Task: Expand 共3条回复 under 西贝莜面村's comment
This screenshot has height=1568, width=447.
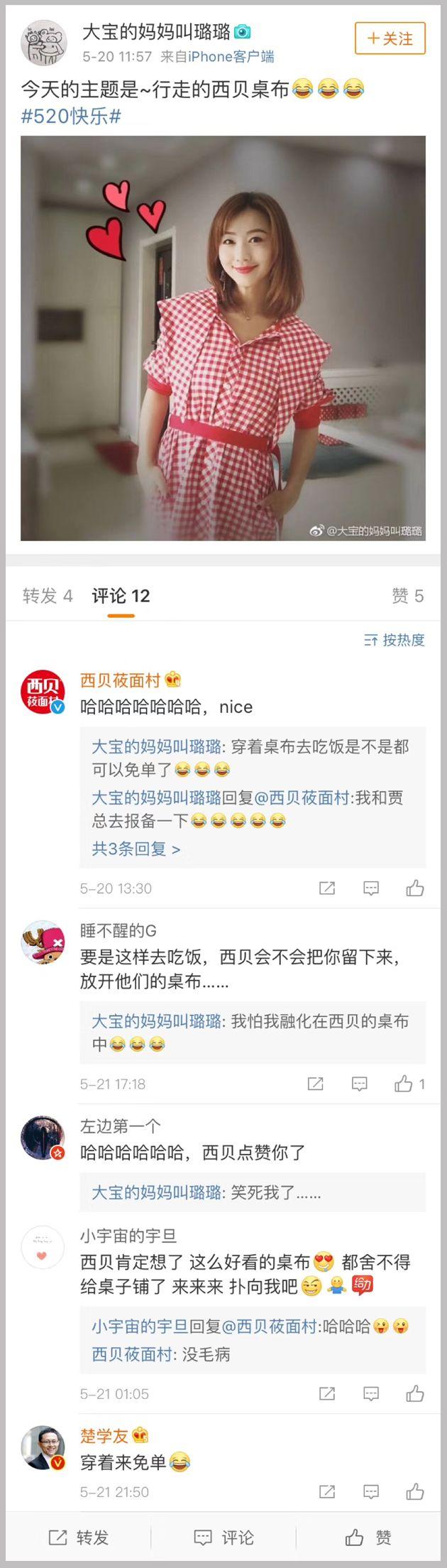Action: pos(136,849)
